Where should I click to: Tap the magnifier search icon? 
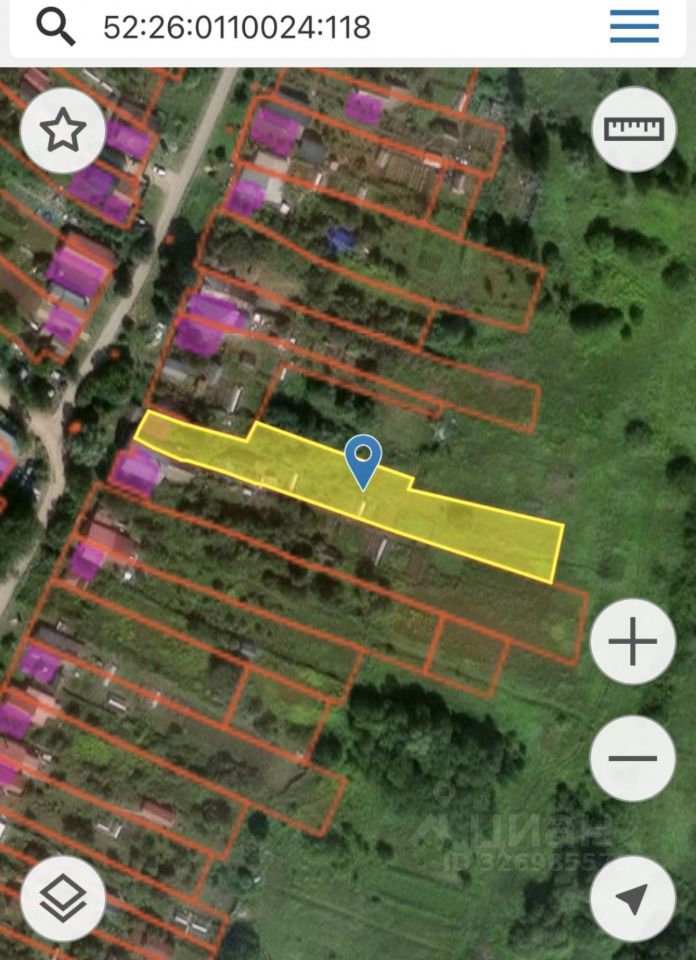coord(56,27)
